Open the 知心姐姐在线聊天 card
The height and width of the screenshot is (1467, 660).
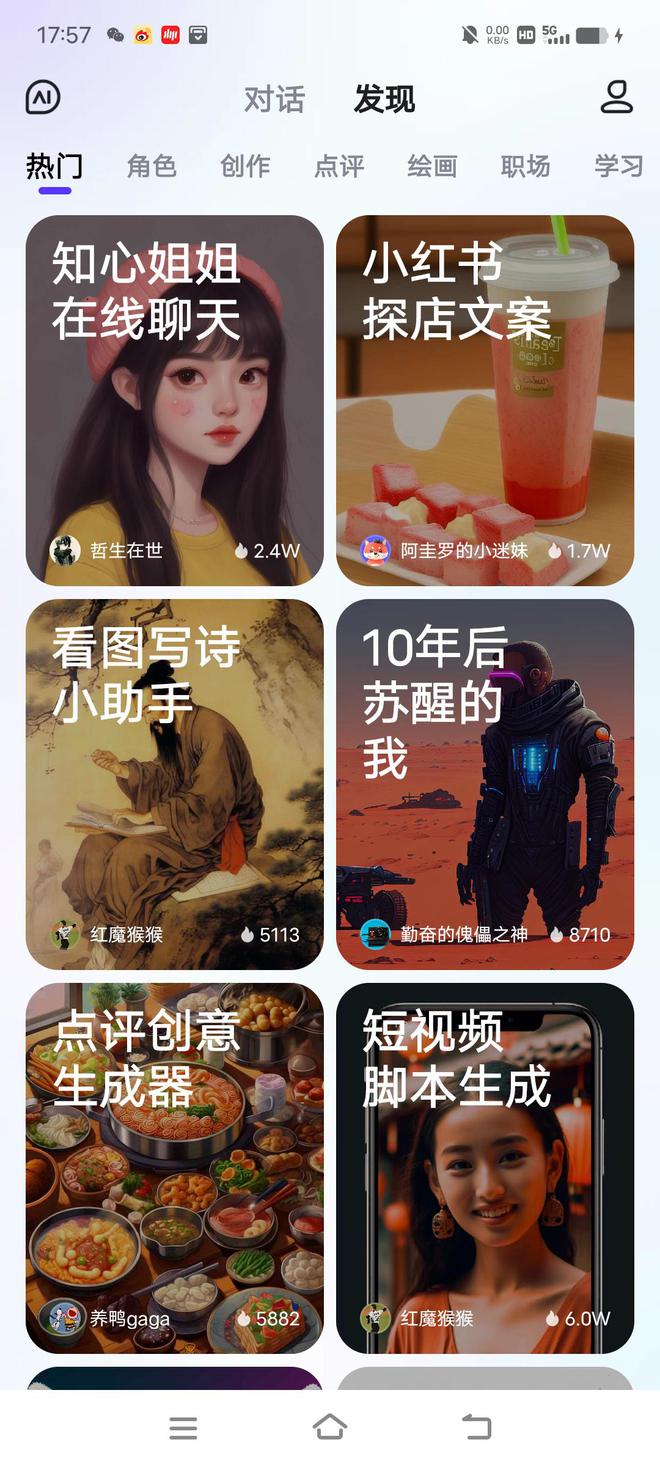(175, 400)
